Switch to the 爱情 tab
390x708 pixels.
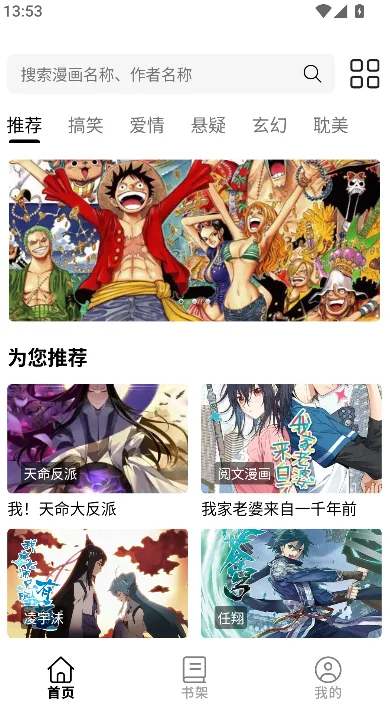[147, 125]
